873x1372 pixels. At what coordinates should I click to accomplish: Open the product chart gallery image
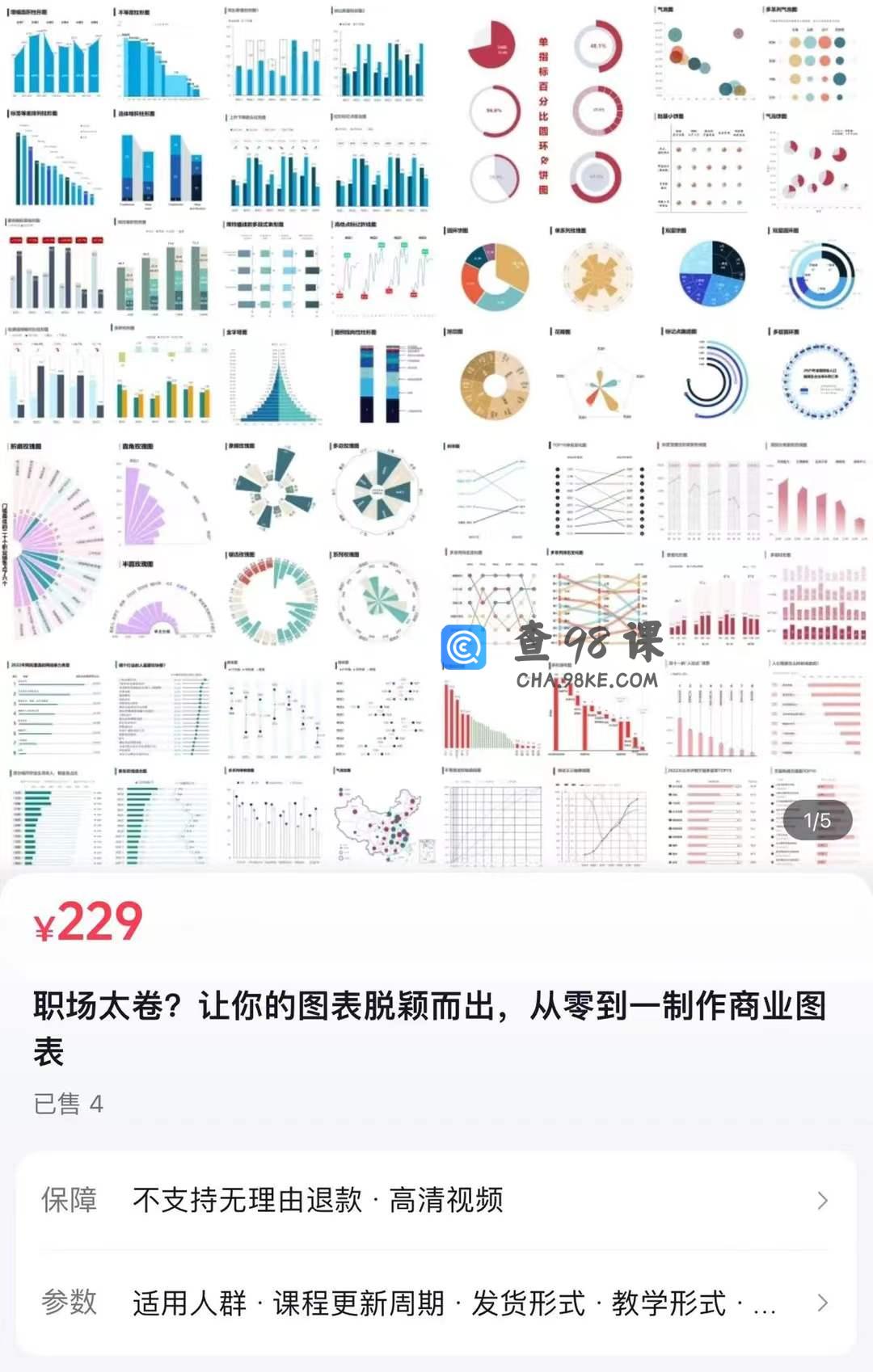(x=436, y=436)
